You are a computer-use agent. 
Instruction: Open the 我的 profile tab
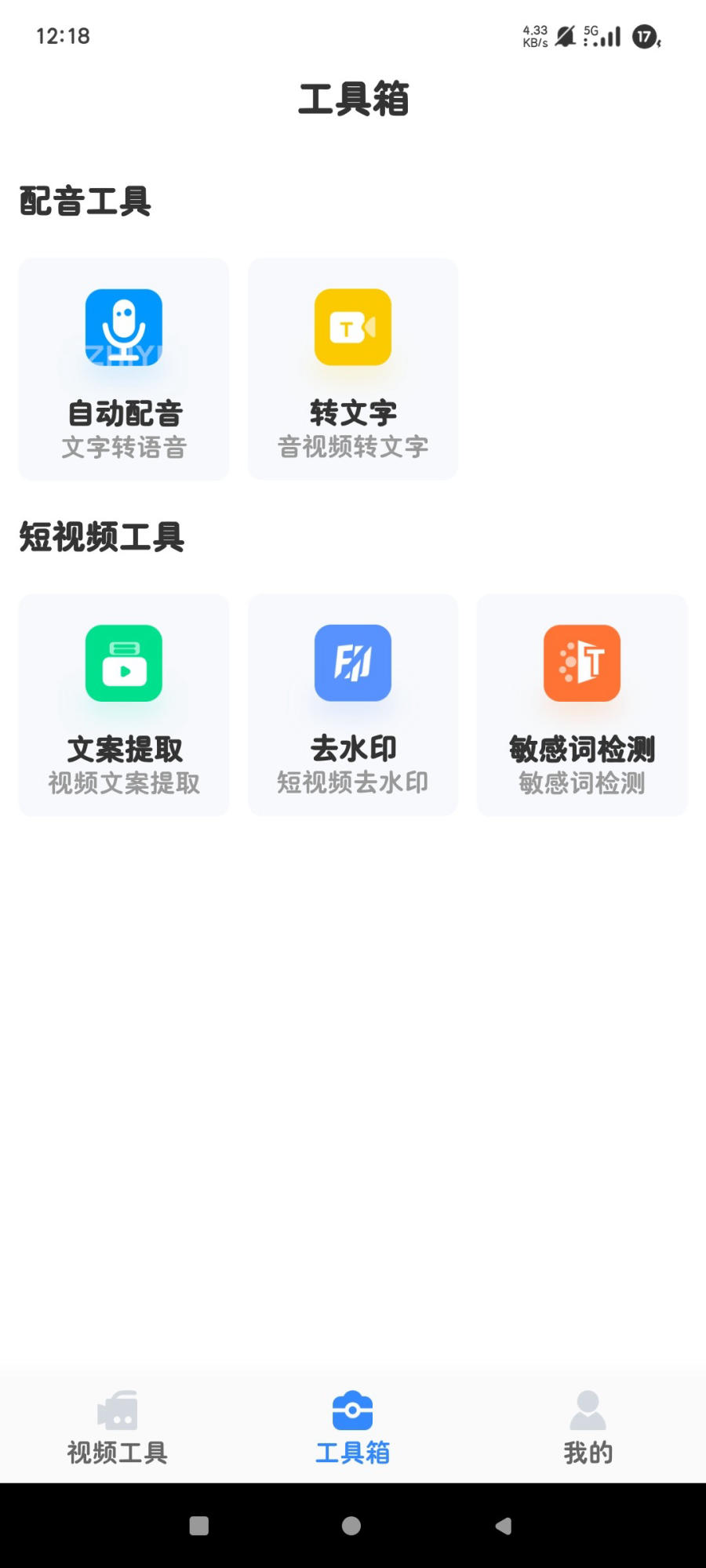(588, 1427)
